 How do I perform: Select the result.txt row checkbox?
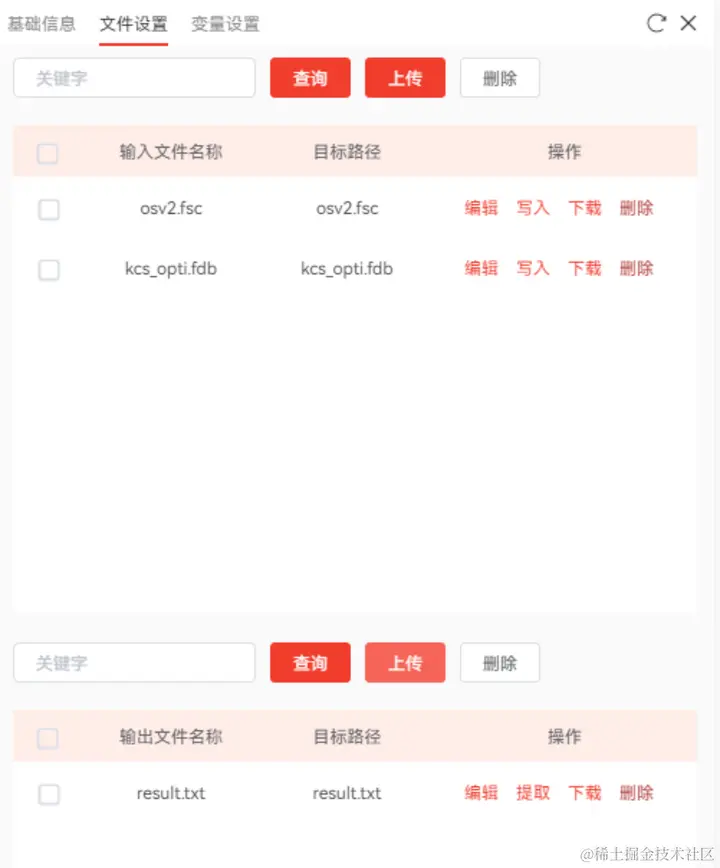pyautogui.click(x=48, y=794)
